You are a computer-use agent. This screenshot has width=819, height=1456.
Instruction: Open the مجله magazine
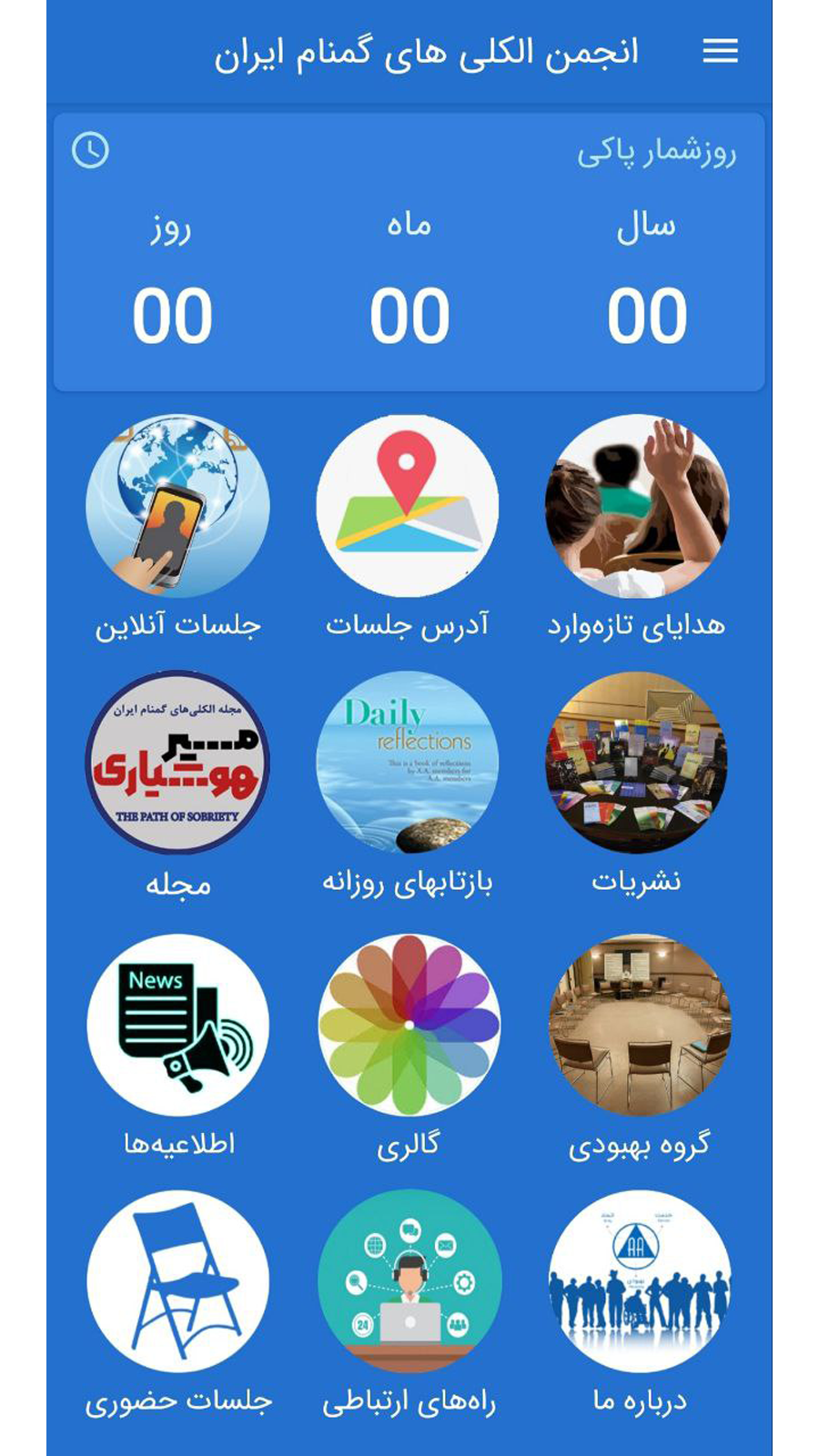[178, 763]
